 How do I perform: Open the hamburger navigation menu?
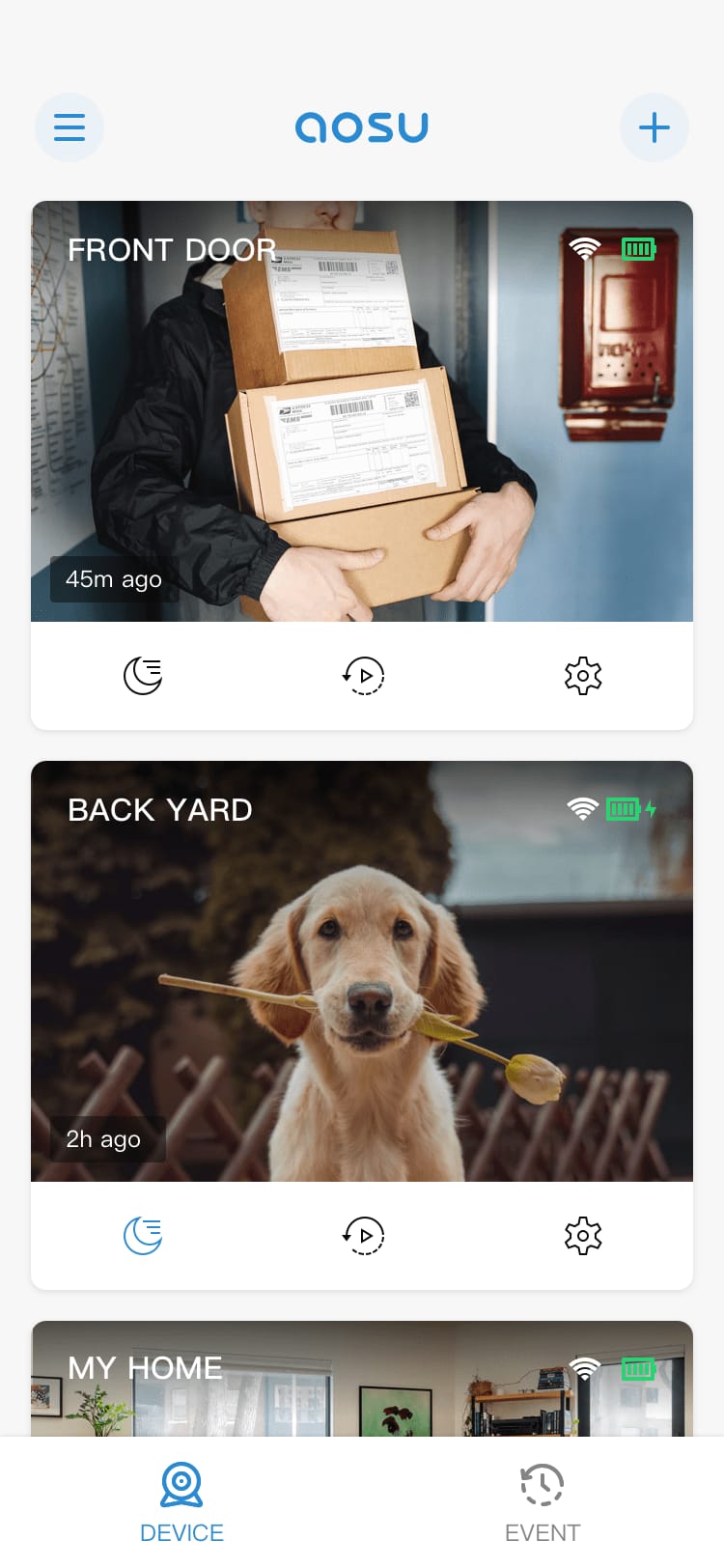70,126
